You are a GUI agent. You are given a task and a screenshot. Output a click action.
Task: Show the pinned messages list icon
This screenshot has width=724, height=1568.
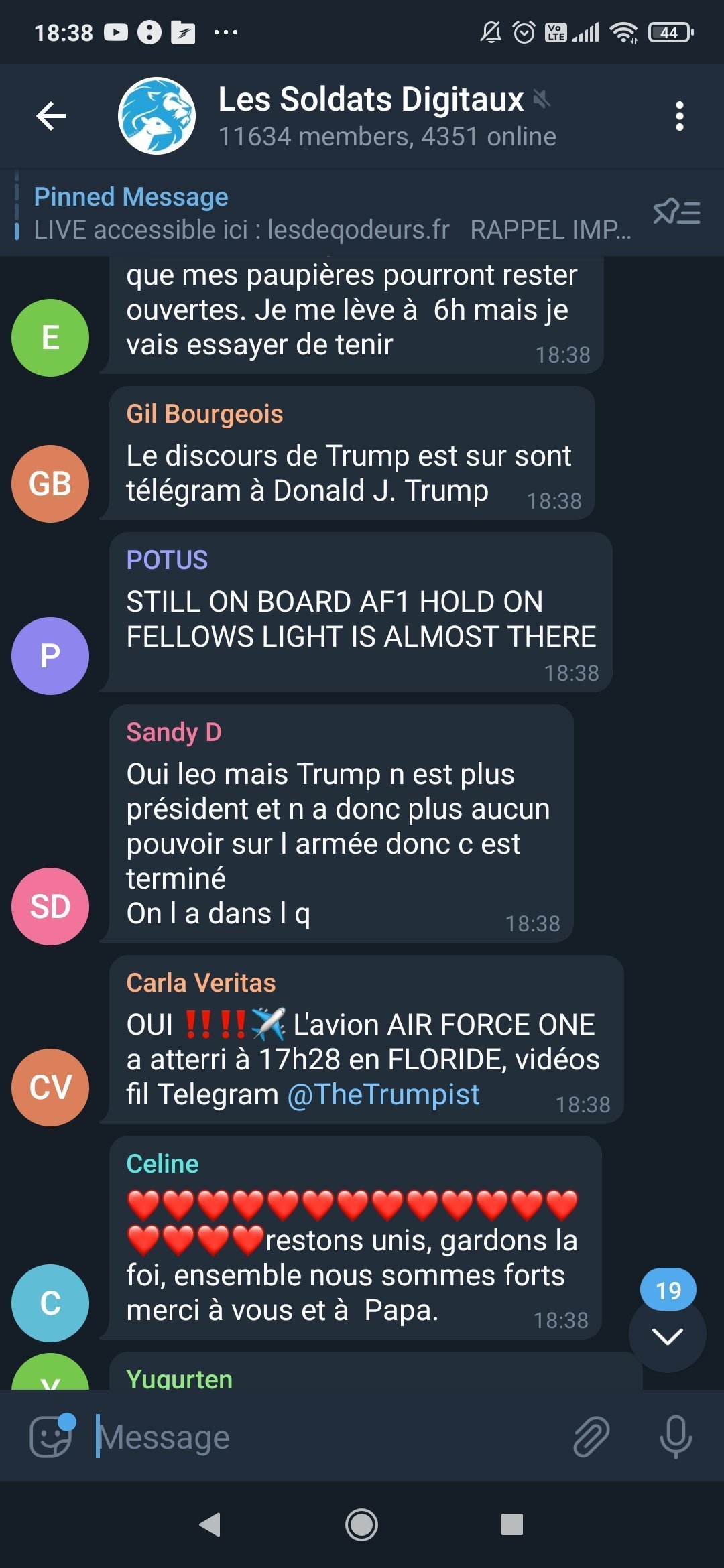(676, 213)
